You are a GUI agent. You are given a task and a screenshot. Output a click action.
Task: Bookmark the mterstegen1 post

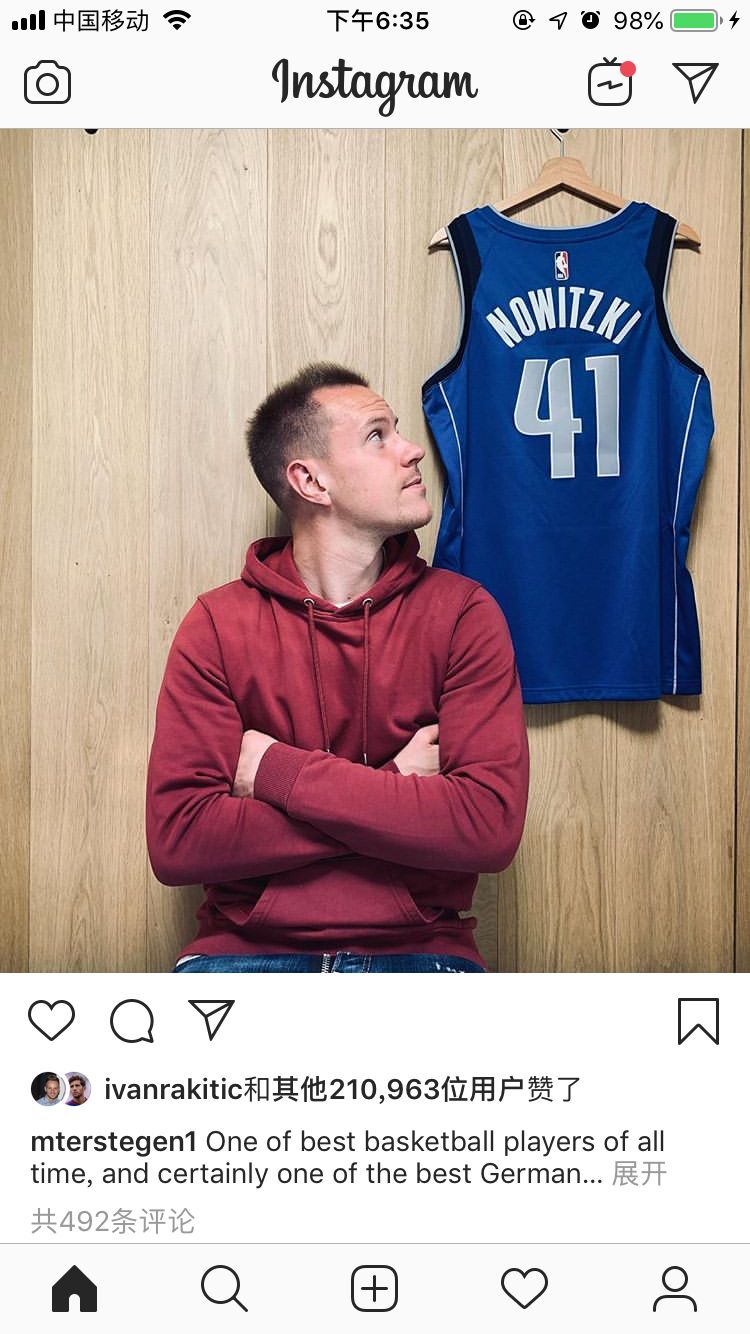pos(698,1021)
